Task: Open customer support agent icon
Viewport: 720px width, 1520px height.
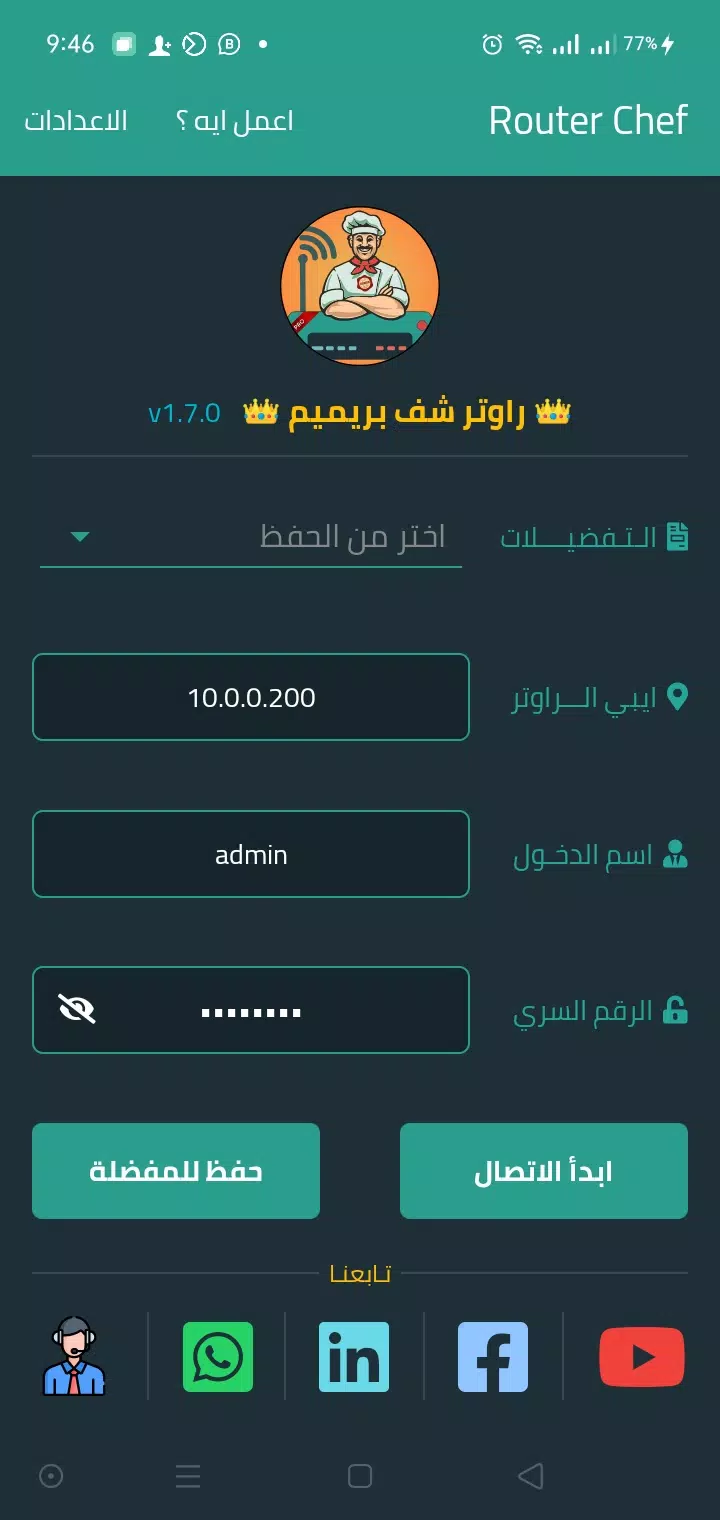Action: click(x=74, y=1357)
